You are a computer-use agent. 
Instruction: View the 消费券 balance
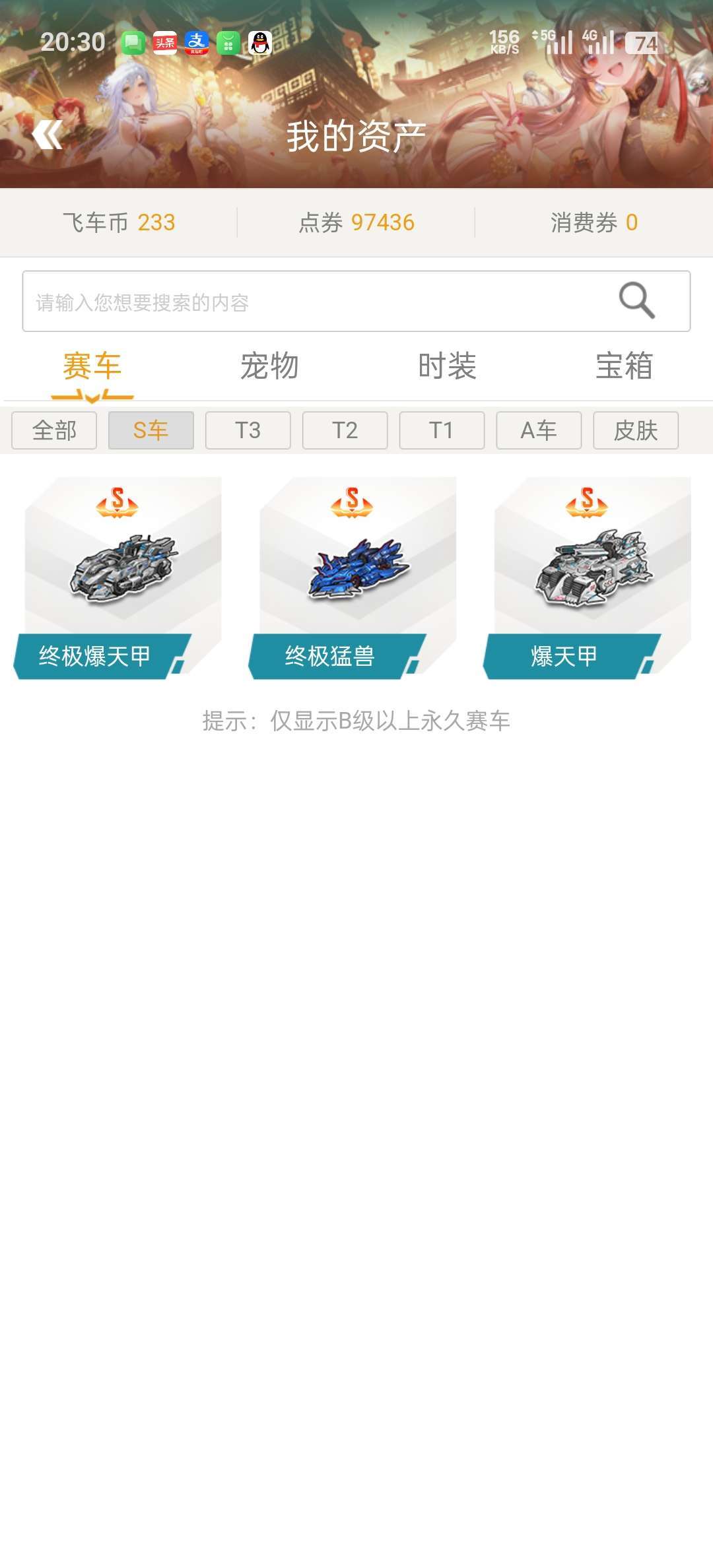pyautogui.click(x=593, y=222)
